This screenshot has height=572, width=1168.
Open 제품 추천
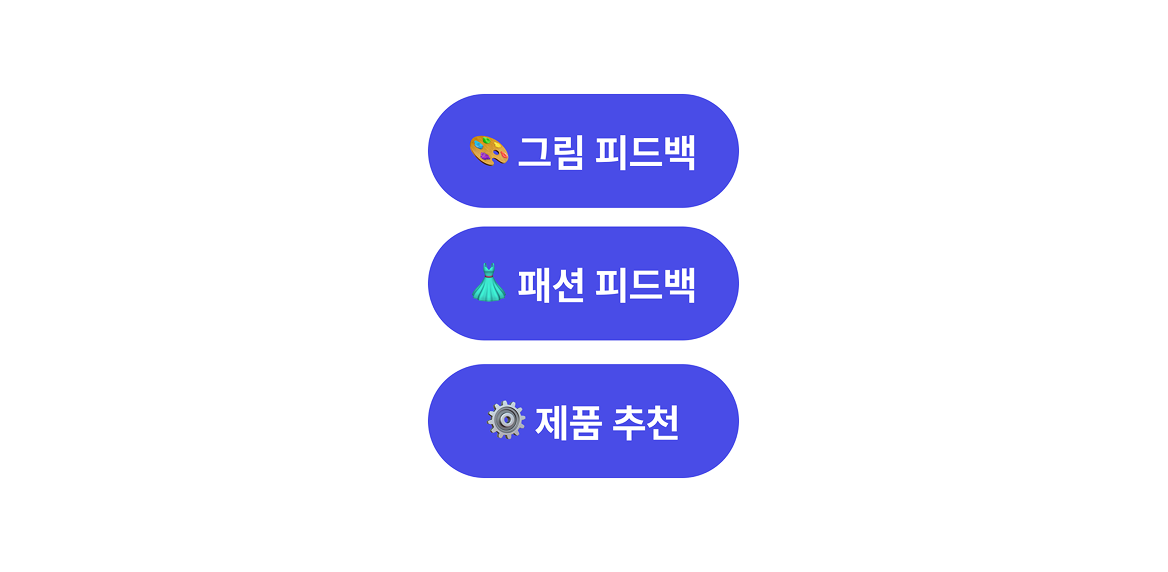(583, 421)
